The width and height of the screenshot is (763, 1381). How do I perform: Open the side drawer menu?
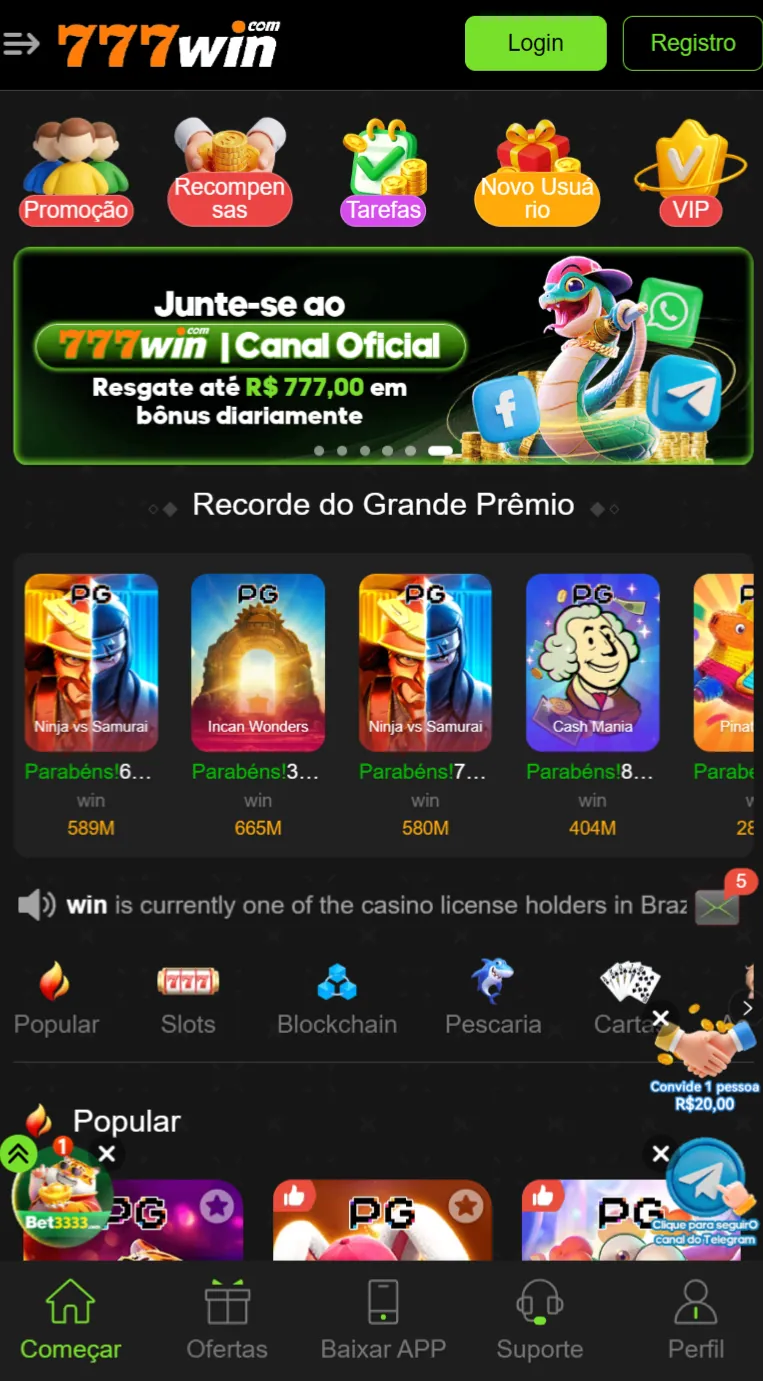coord(20,43)
